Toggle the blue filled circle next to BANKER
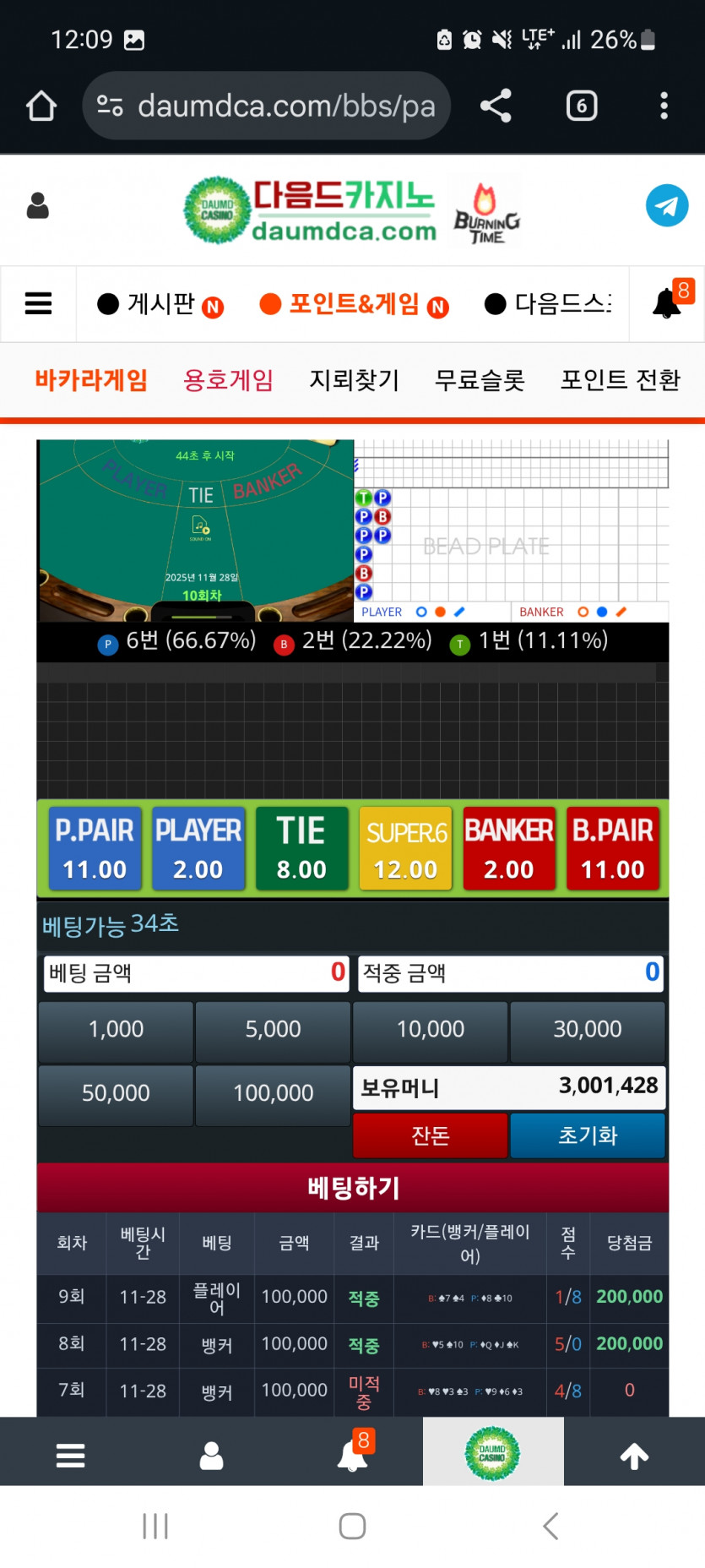The image size is (705, 1568). coord(601,611)
